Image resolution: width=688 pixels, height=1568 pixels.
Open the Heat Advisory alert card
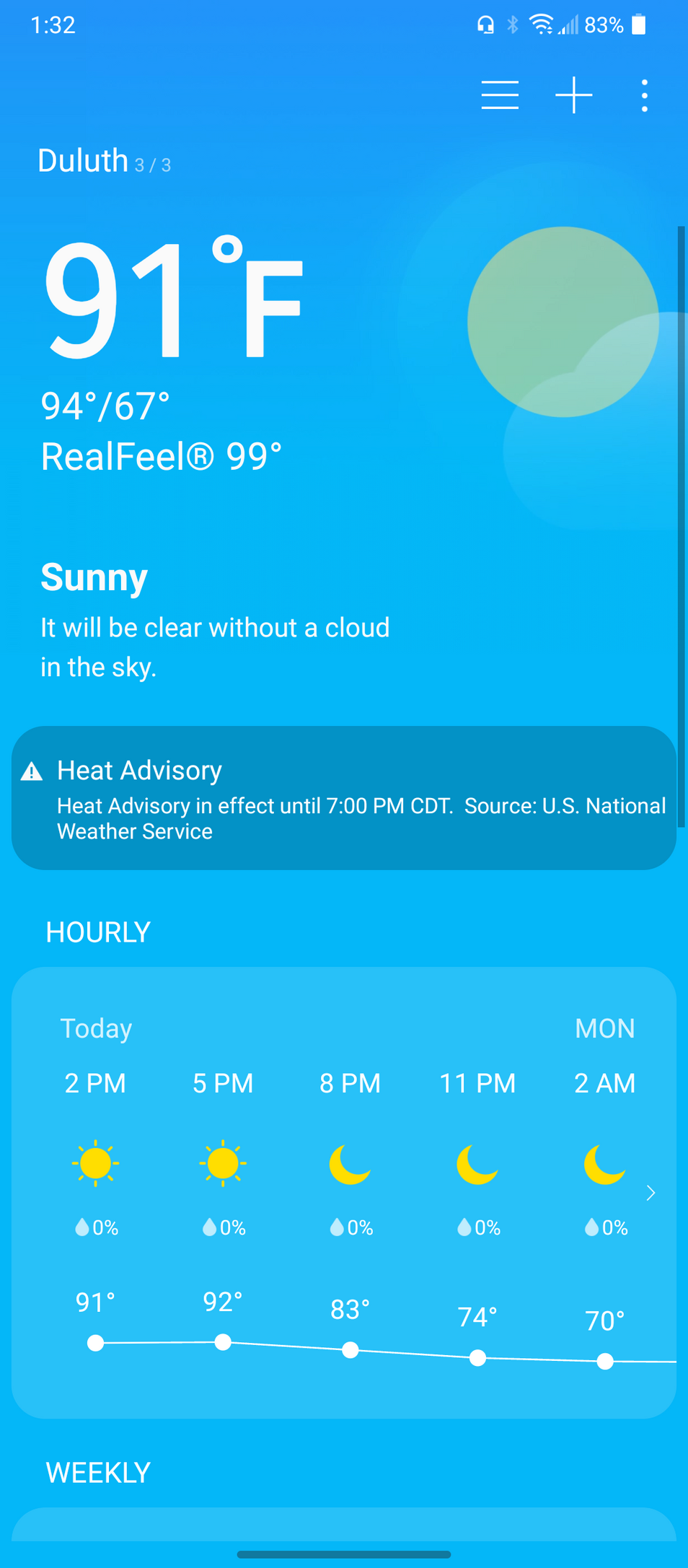point(344,797)
